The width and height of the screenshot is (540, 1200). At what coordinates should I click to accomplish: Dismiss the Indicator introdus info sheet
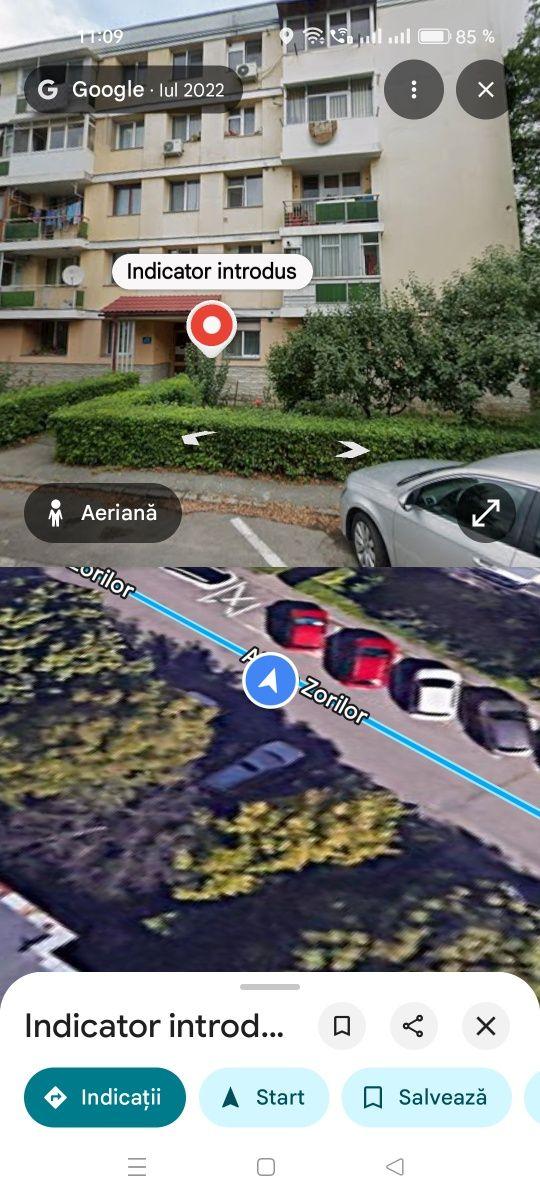[x=486, y=1026]
